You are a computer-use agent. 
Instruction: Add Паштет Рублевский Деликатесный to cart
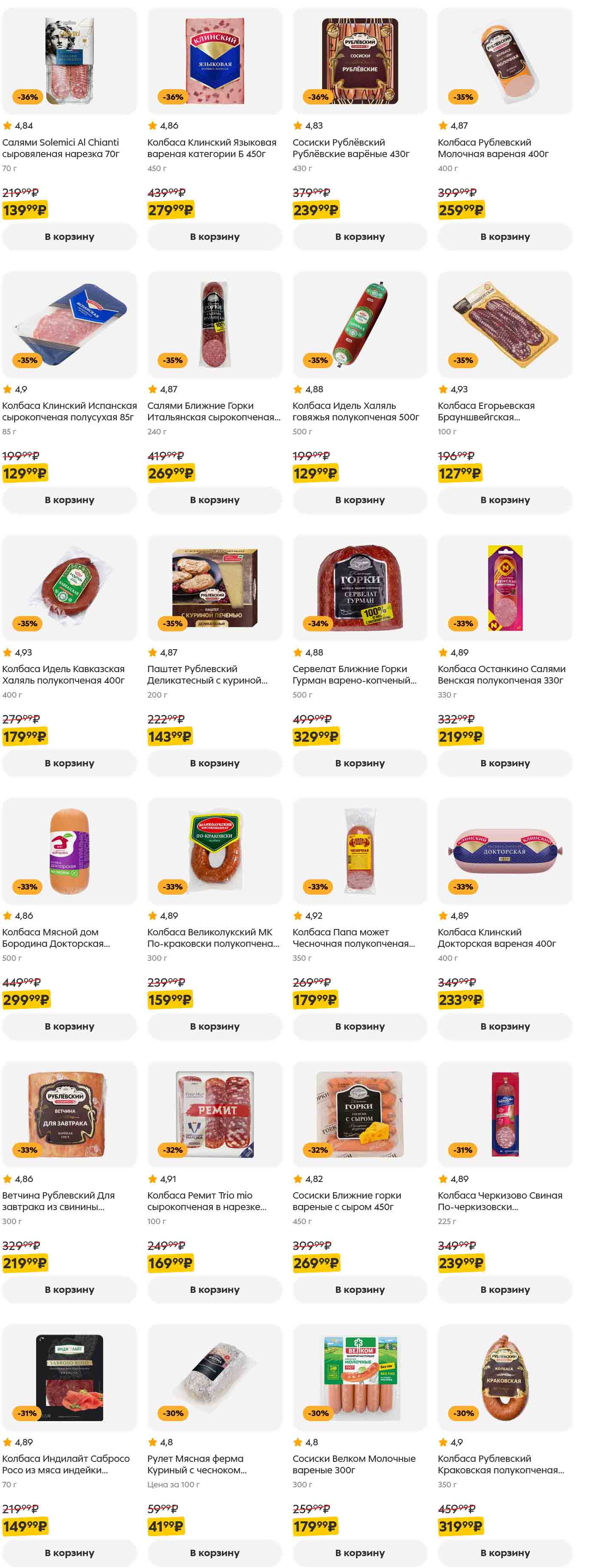coord(214,763)
